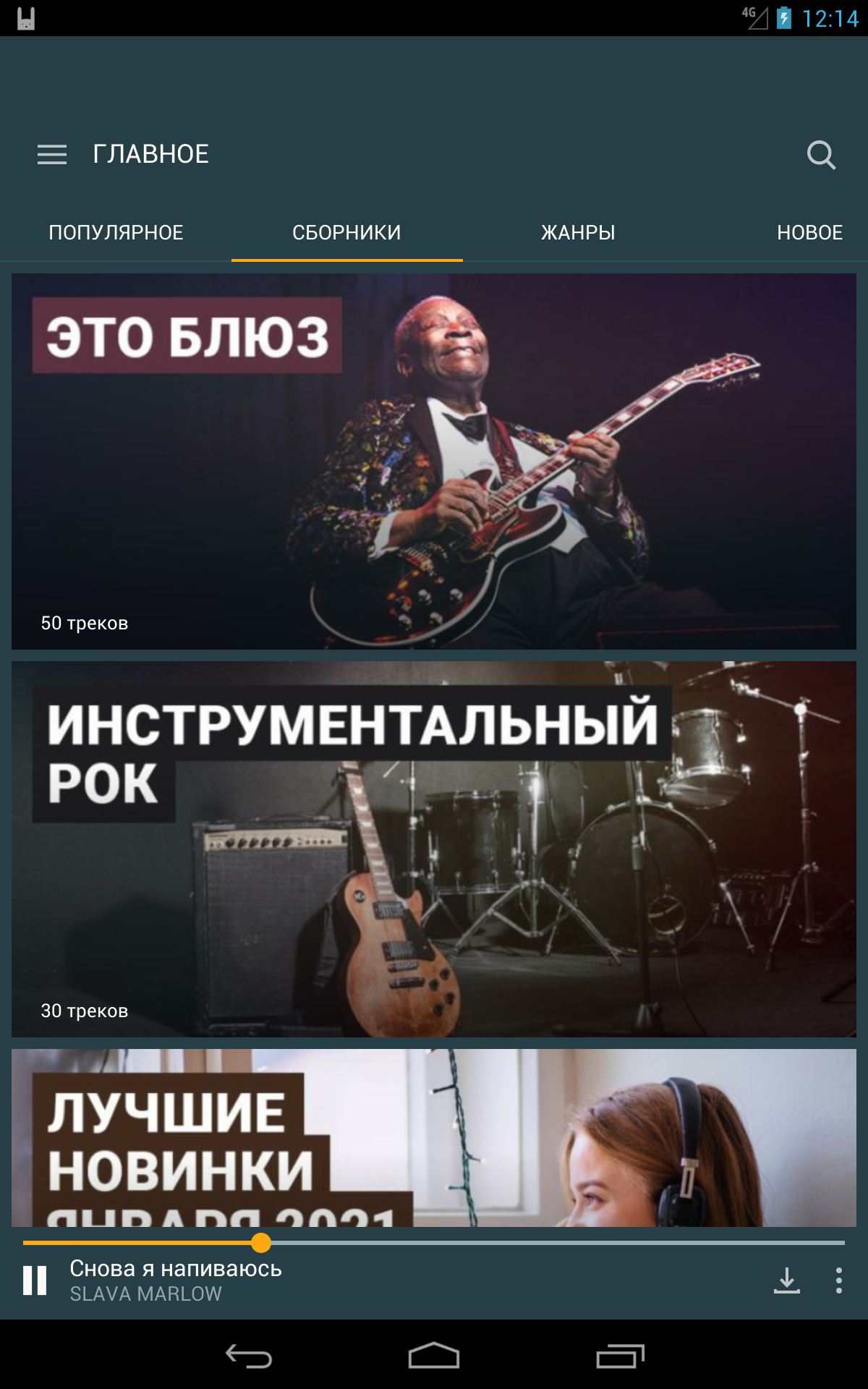Open the hamburger navigation drawer

[52, 154]
